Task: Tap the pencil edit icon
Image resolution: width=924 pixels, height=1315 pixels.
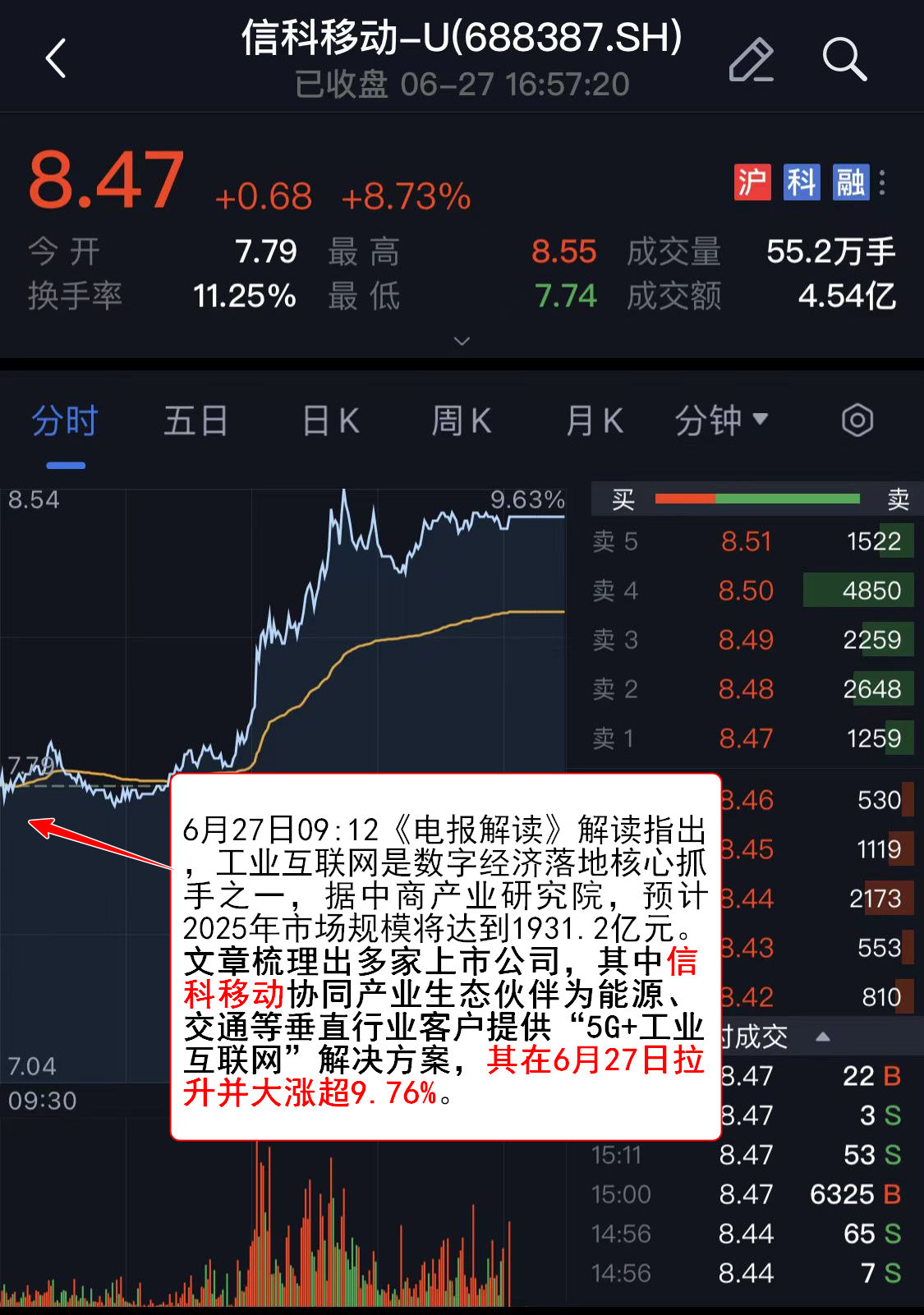Action: tap(751, 59)
